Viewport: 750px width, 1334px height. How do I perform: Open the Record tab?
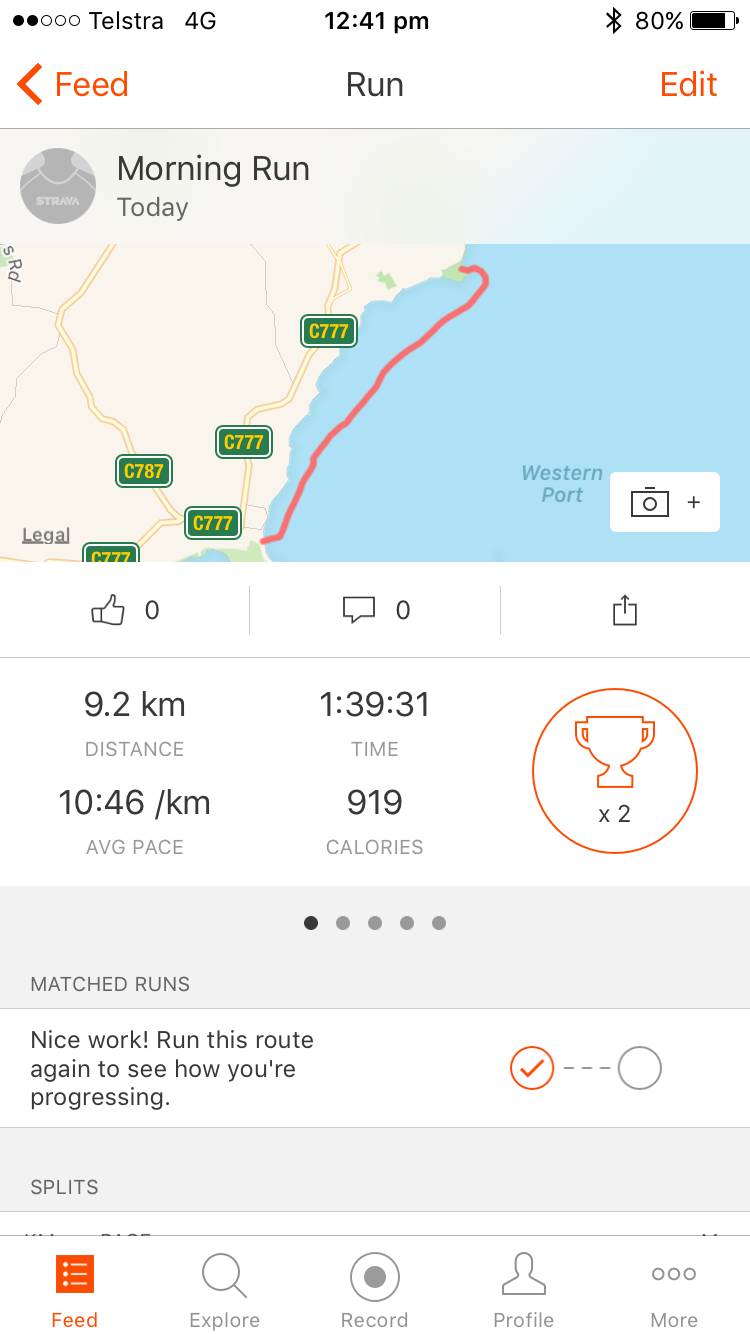pos(374,1290)
